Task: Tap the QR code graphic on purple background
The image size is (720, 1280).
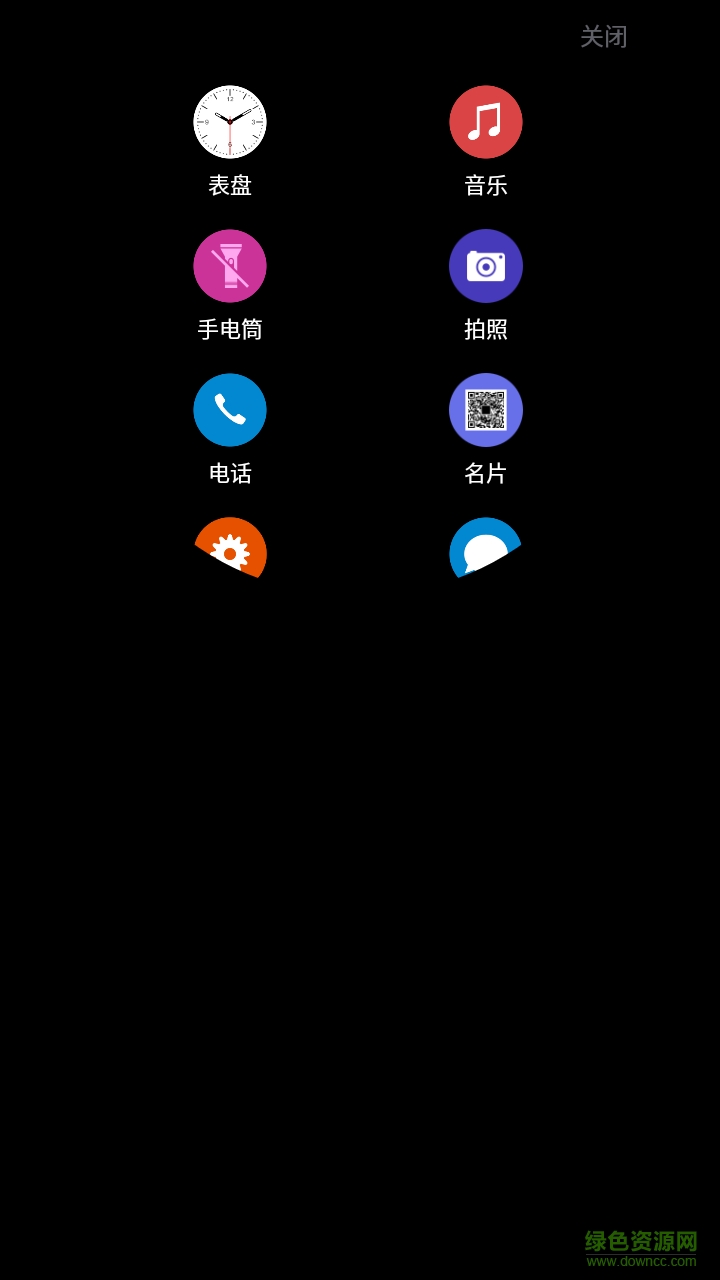Action: (486, 409)
